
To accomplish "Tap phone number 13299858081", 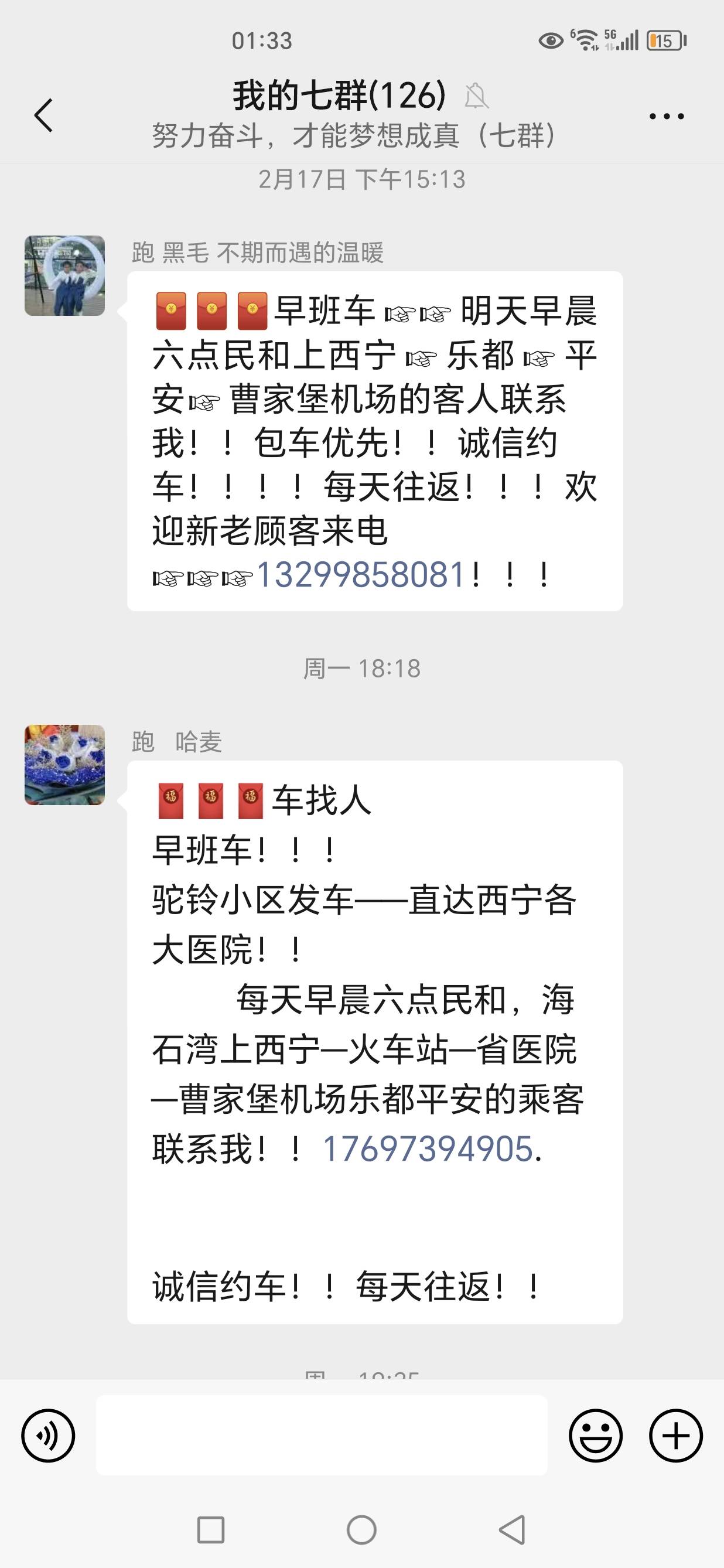I will (x=361, y=575).
